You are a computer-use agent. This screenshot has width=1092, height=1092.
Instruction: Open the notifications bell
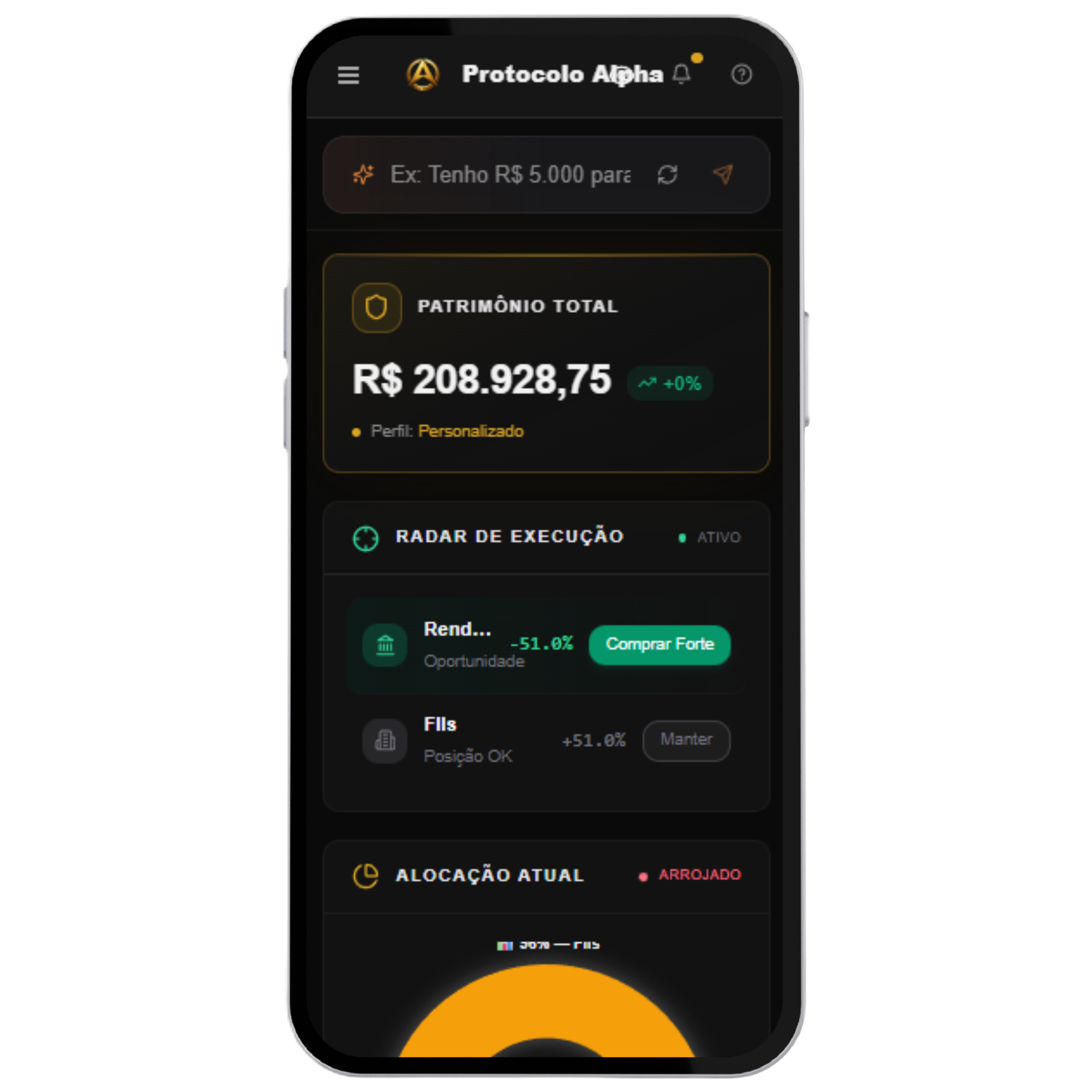(681, 74)
